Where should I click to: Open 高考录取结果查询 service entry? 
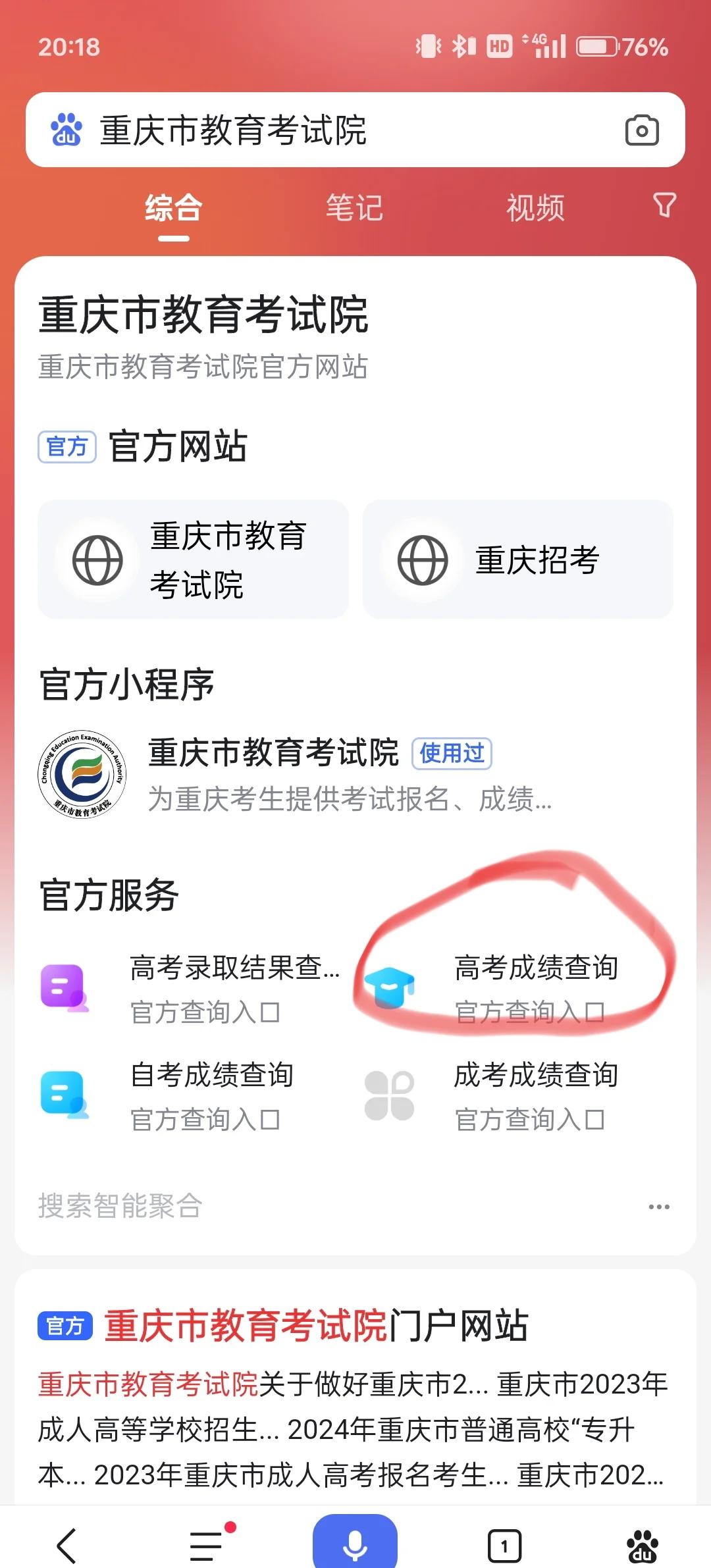[191, 987]
